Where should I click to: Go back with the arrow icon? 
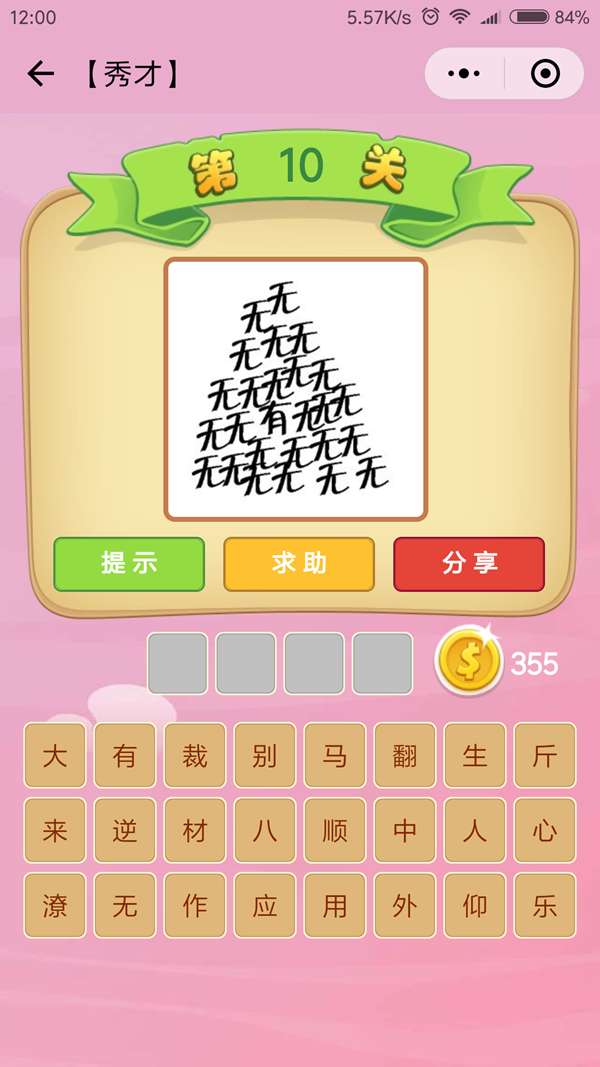tap(41, 74)
